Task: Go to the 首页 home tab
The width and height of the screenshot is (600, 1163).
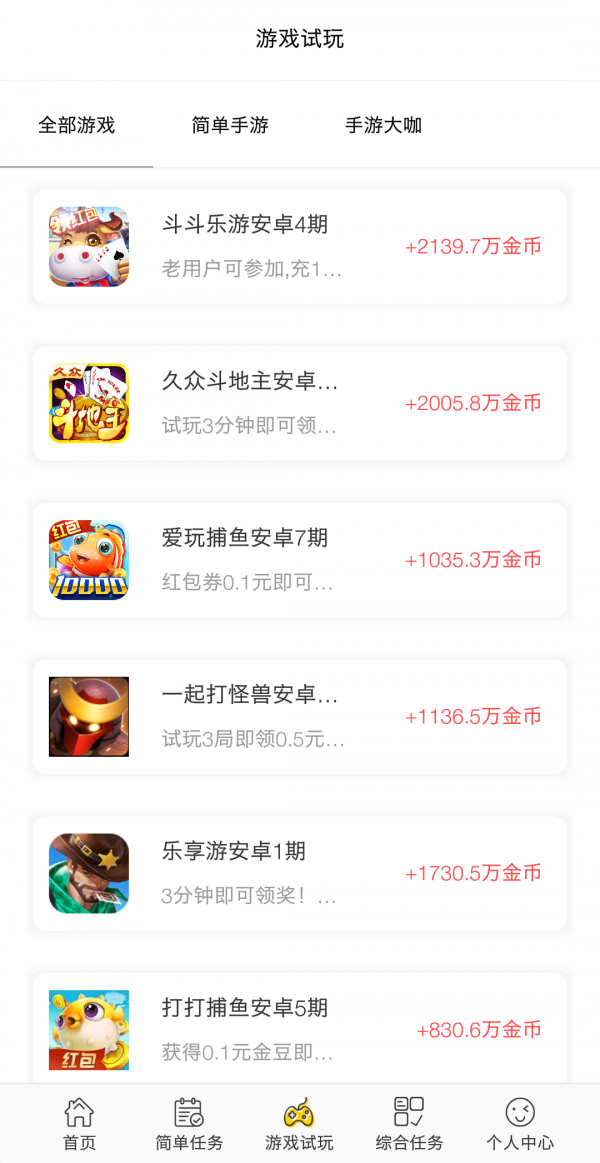Action: click(x=79, y=1123)
